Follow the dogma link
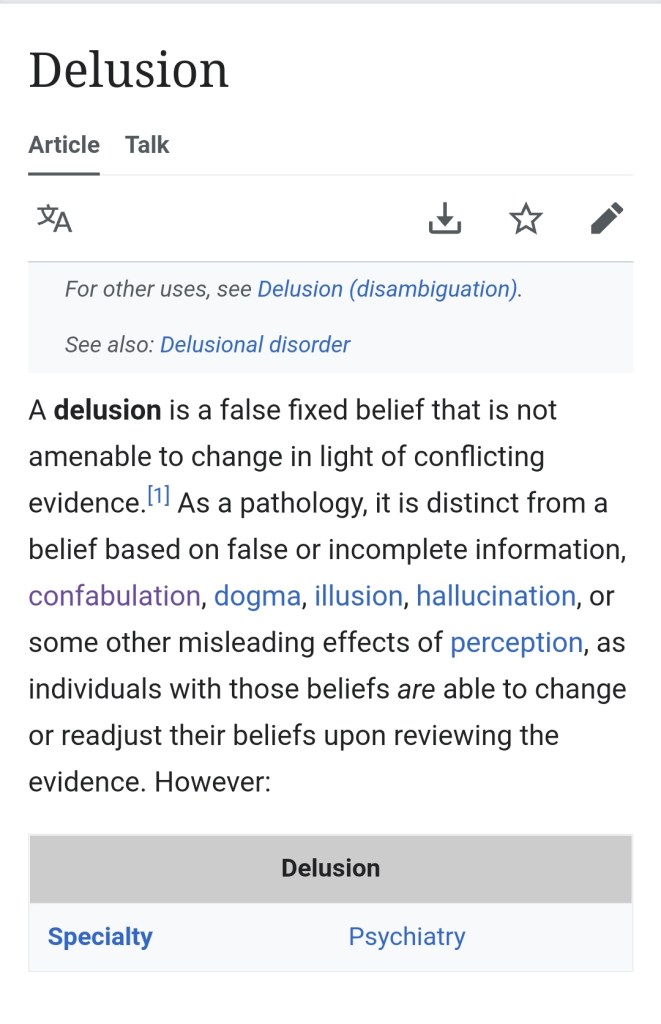This screenshot has height=1024, width=661. 257,596
